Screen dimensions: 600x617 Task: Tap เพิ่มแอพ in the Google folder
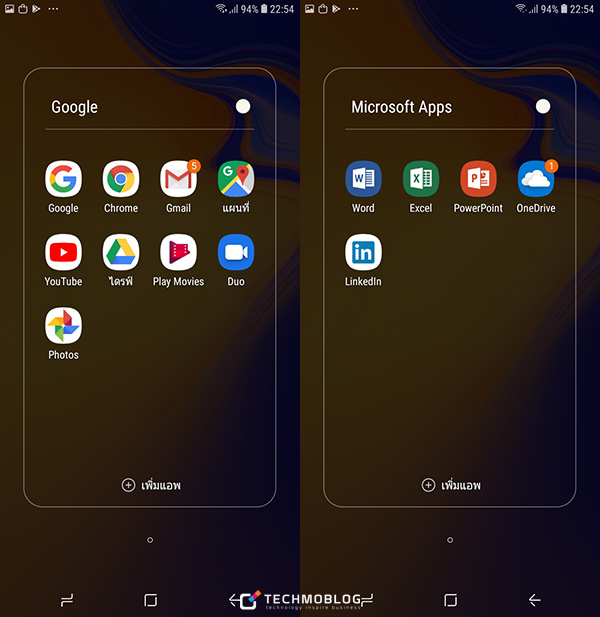(151, 485)
